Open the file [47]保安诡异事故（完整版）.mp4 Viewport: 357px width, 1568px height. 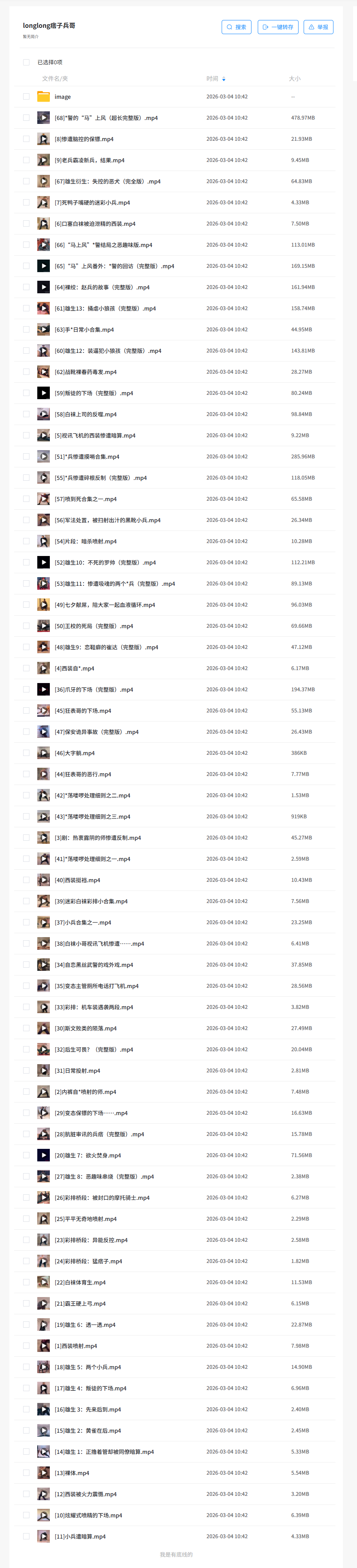pos(96,732)
